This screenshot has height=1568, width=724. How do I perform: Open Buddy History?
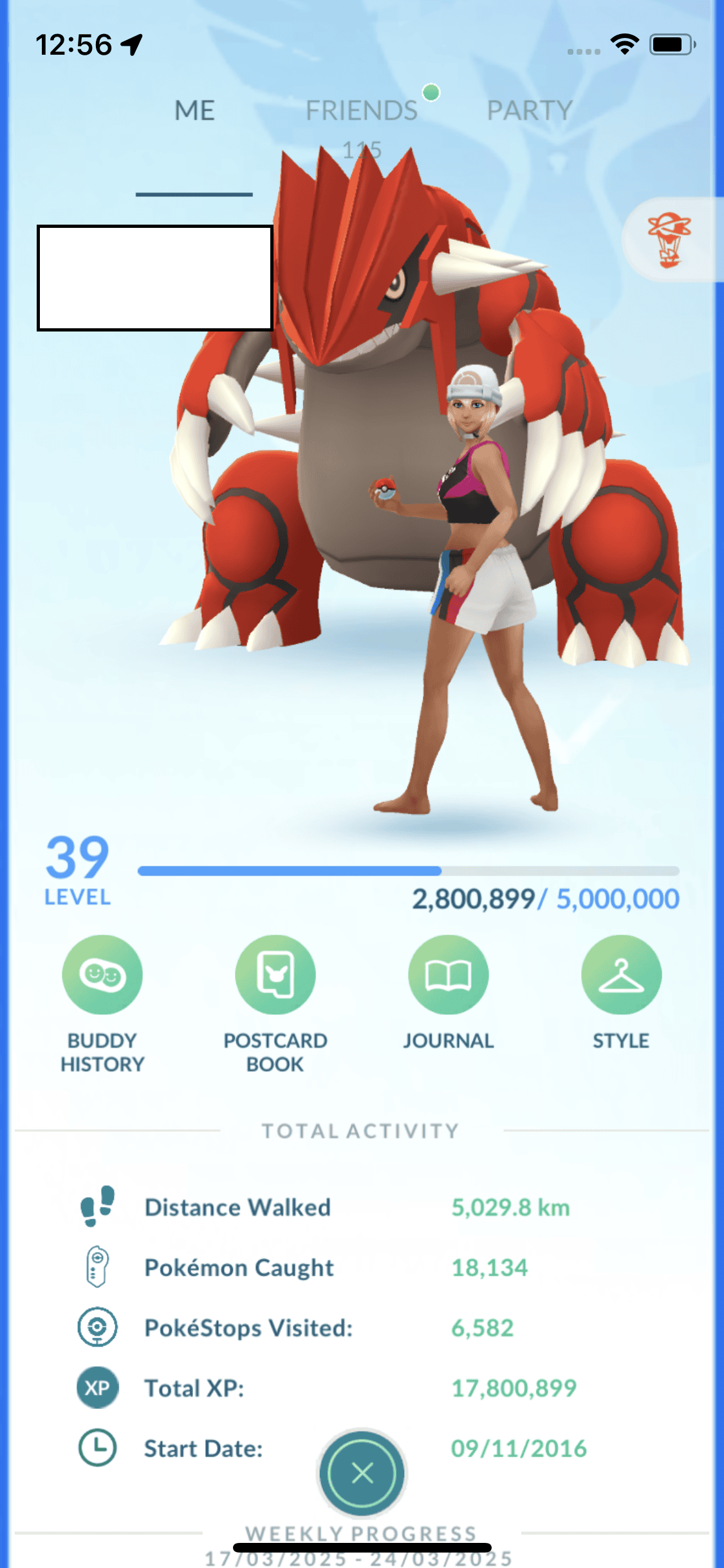coord(102,975)
